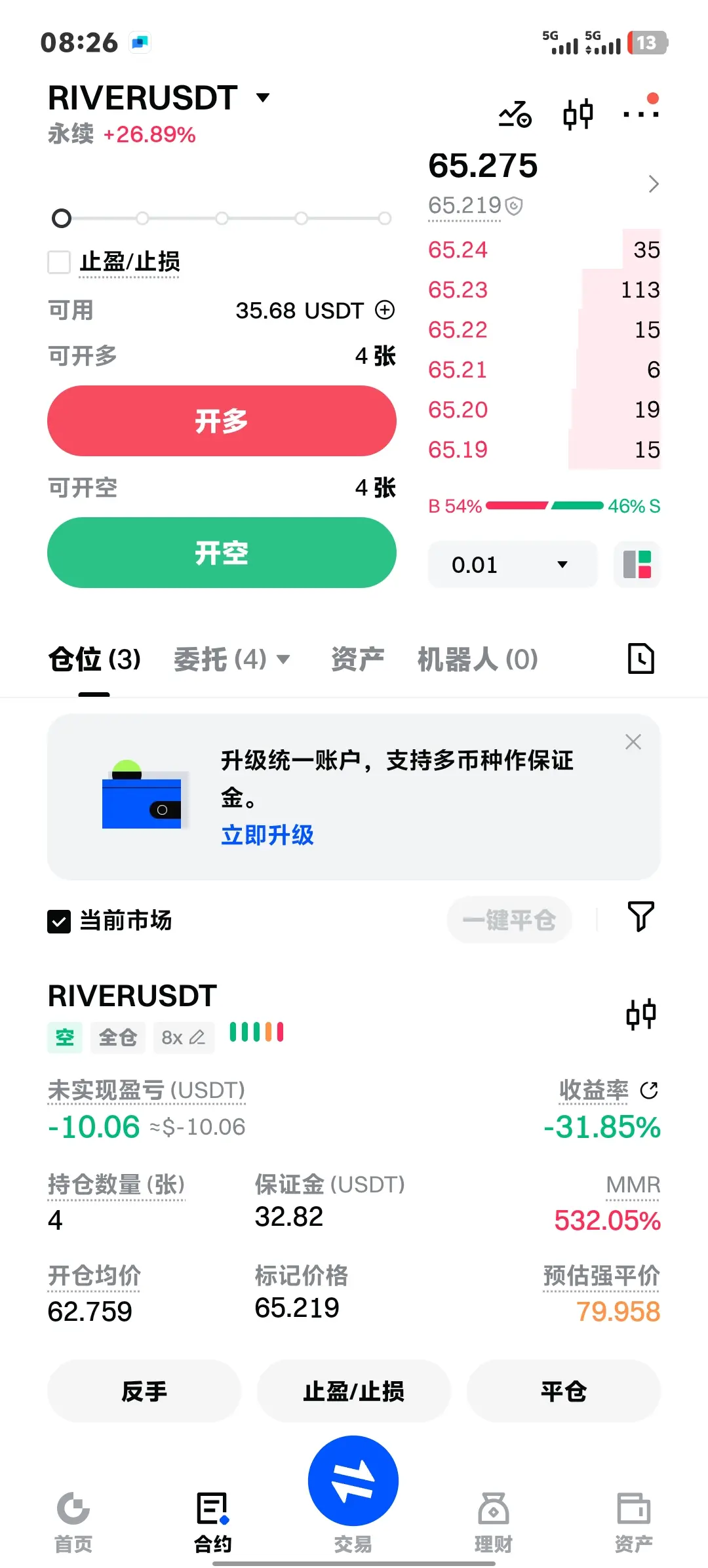
Task: Change the order book layout view
Action: (x=637, y=564)
